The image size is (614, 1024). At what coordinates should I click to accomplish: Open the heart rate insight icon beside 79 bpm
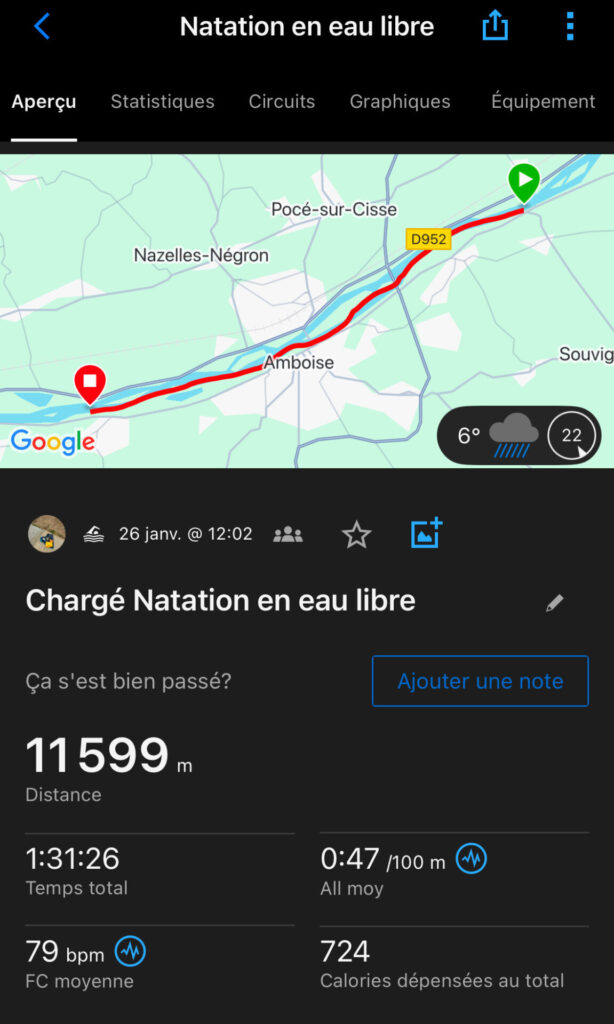[130, 951]
